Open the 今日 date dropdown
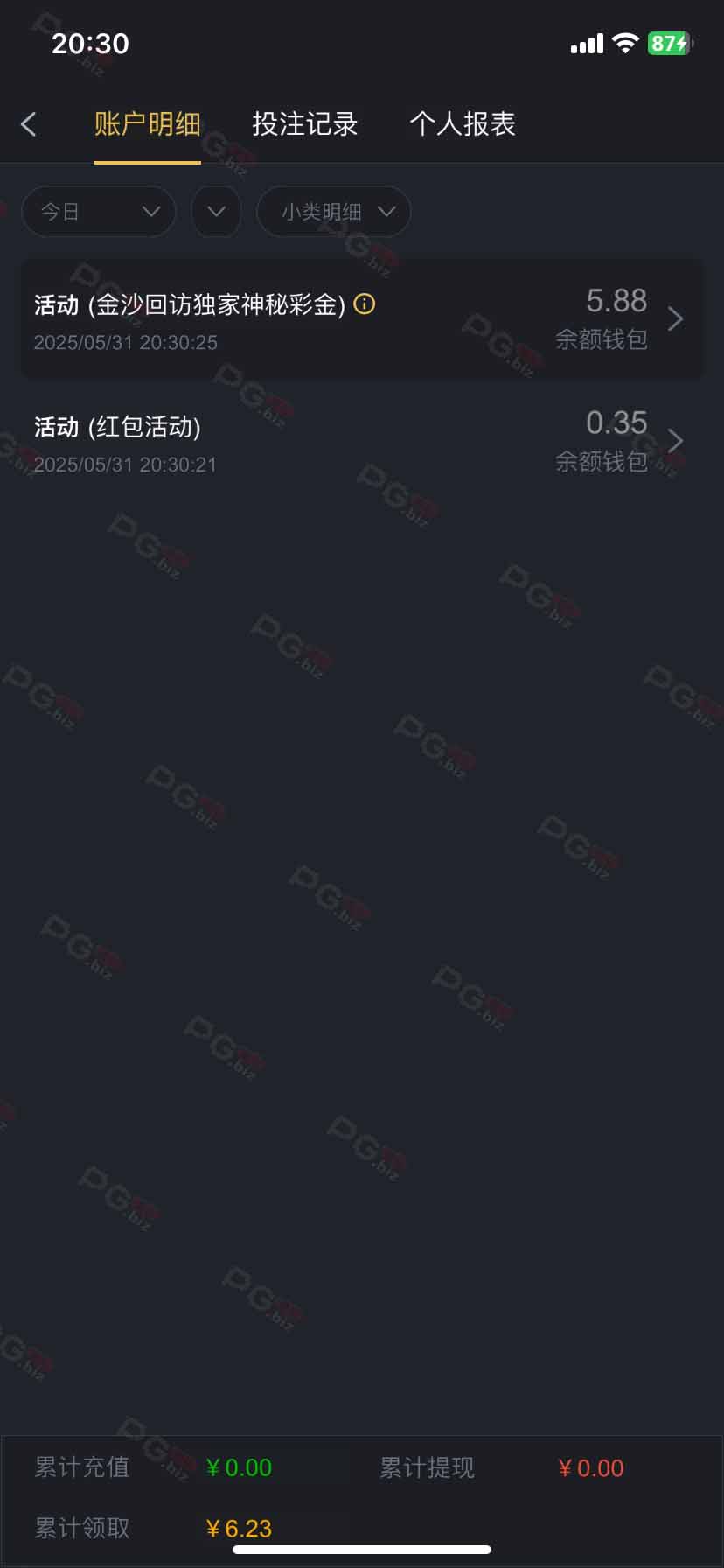The width and height of the screenshot is (724, 1568). pos(99,212)
